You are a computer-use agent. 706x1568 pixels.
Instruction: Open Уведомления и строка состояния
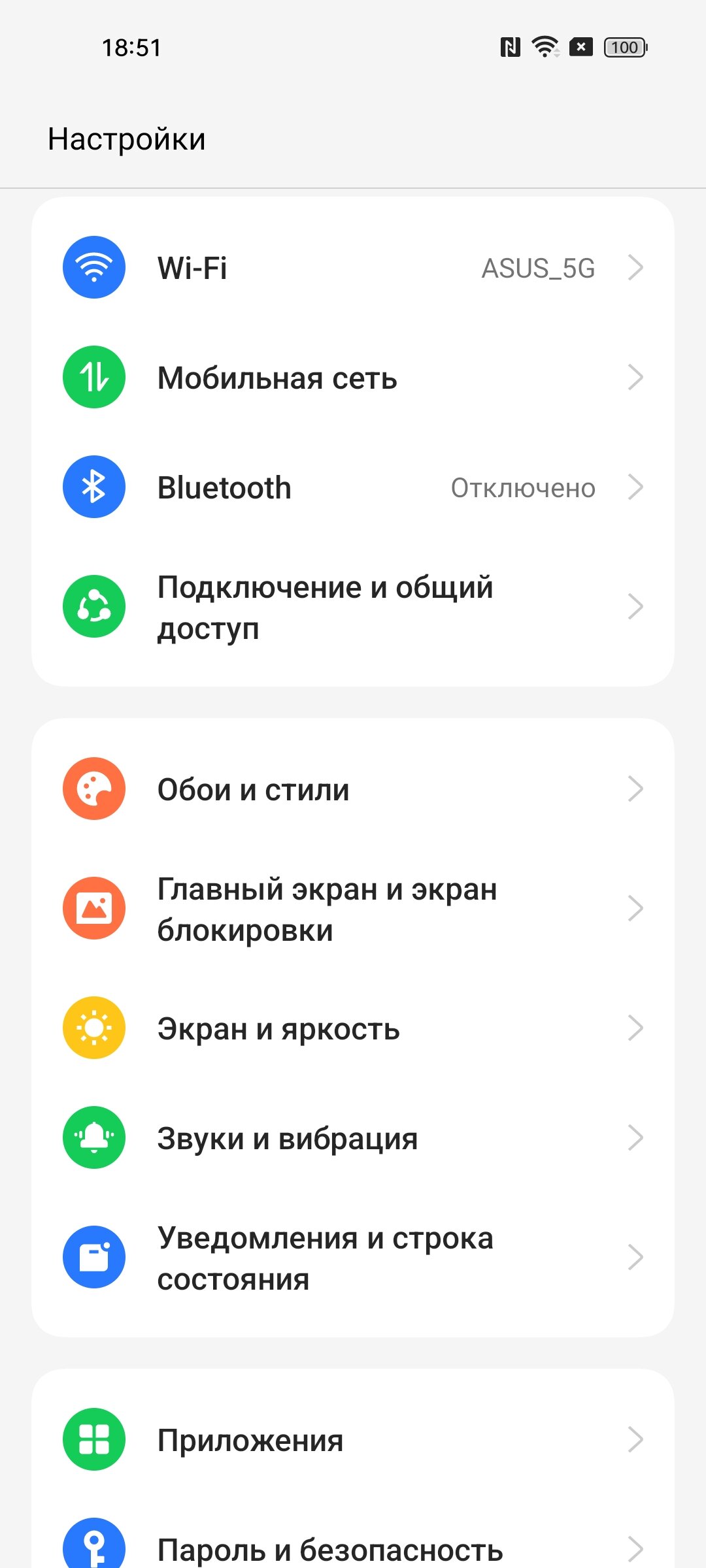353,1257
